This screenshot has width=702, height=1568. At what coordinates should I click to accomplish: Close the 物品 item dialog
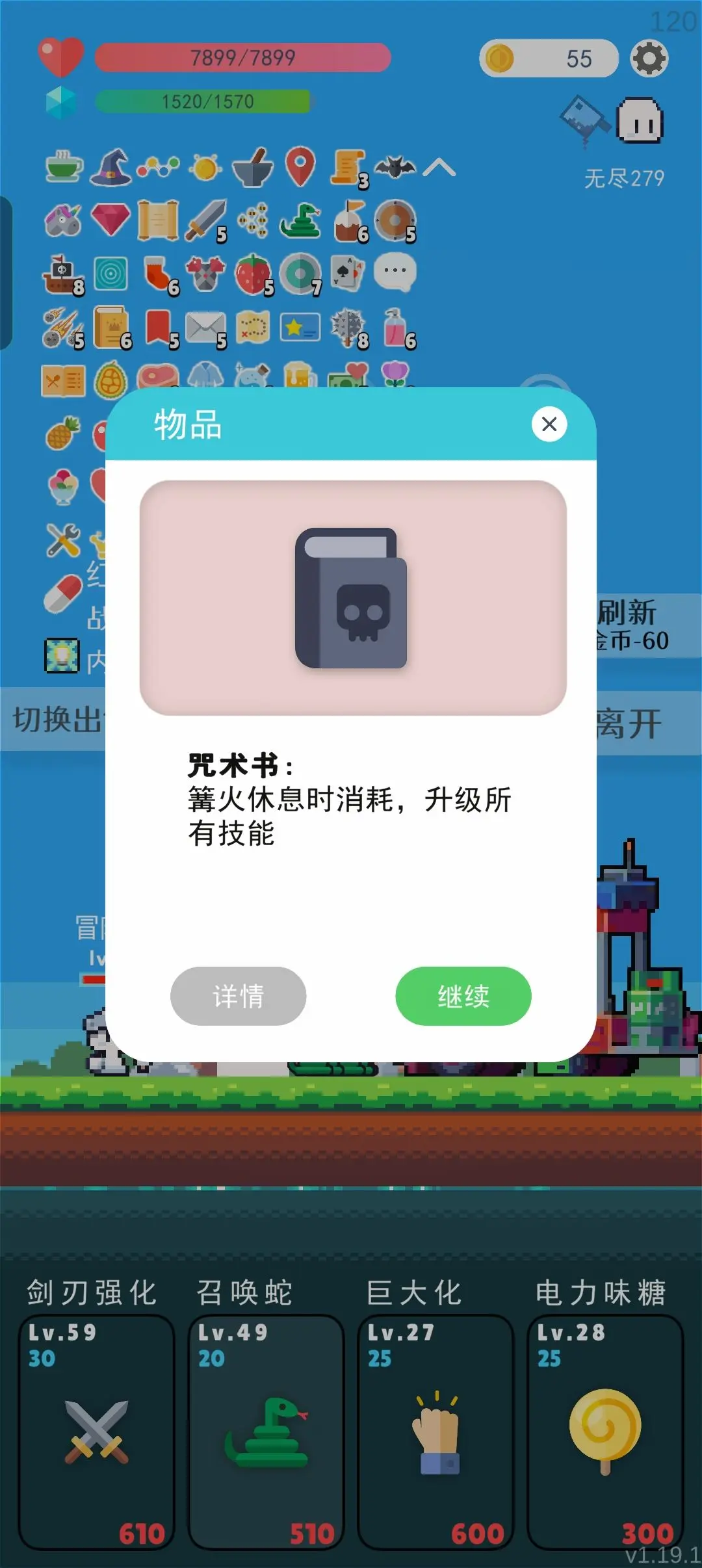click(549, 425)
